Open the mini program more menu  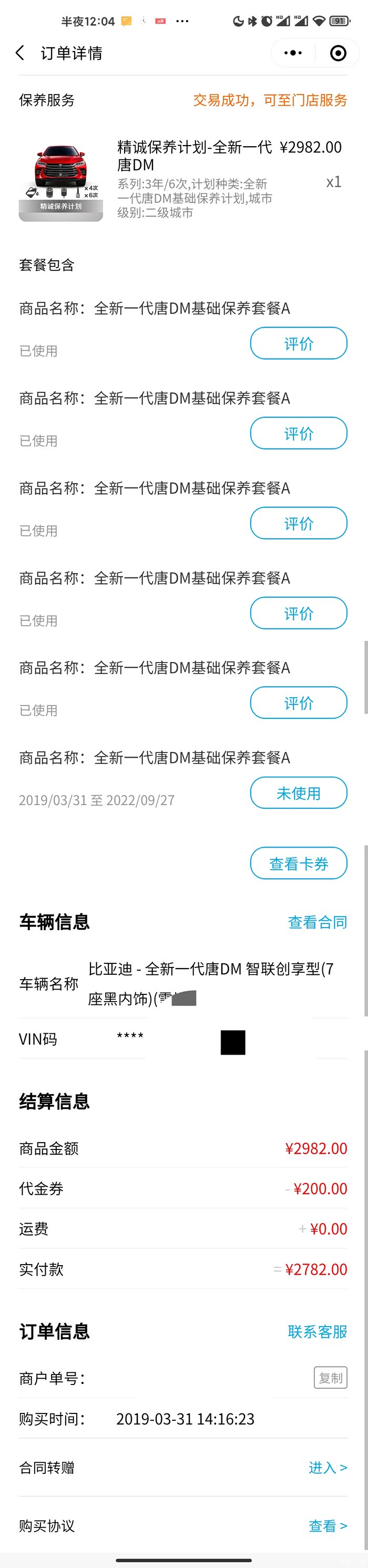[x=293, y=53]
